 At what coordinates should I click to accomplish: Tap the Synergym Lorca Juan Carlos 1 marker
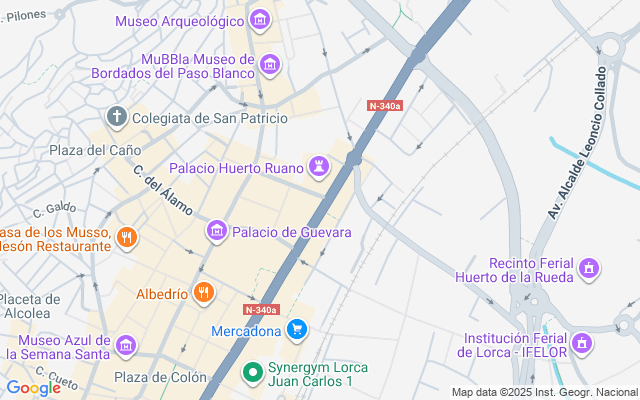coord(253,372)
